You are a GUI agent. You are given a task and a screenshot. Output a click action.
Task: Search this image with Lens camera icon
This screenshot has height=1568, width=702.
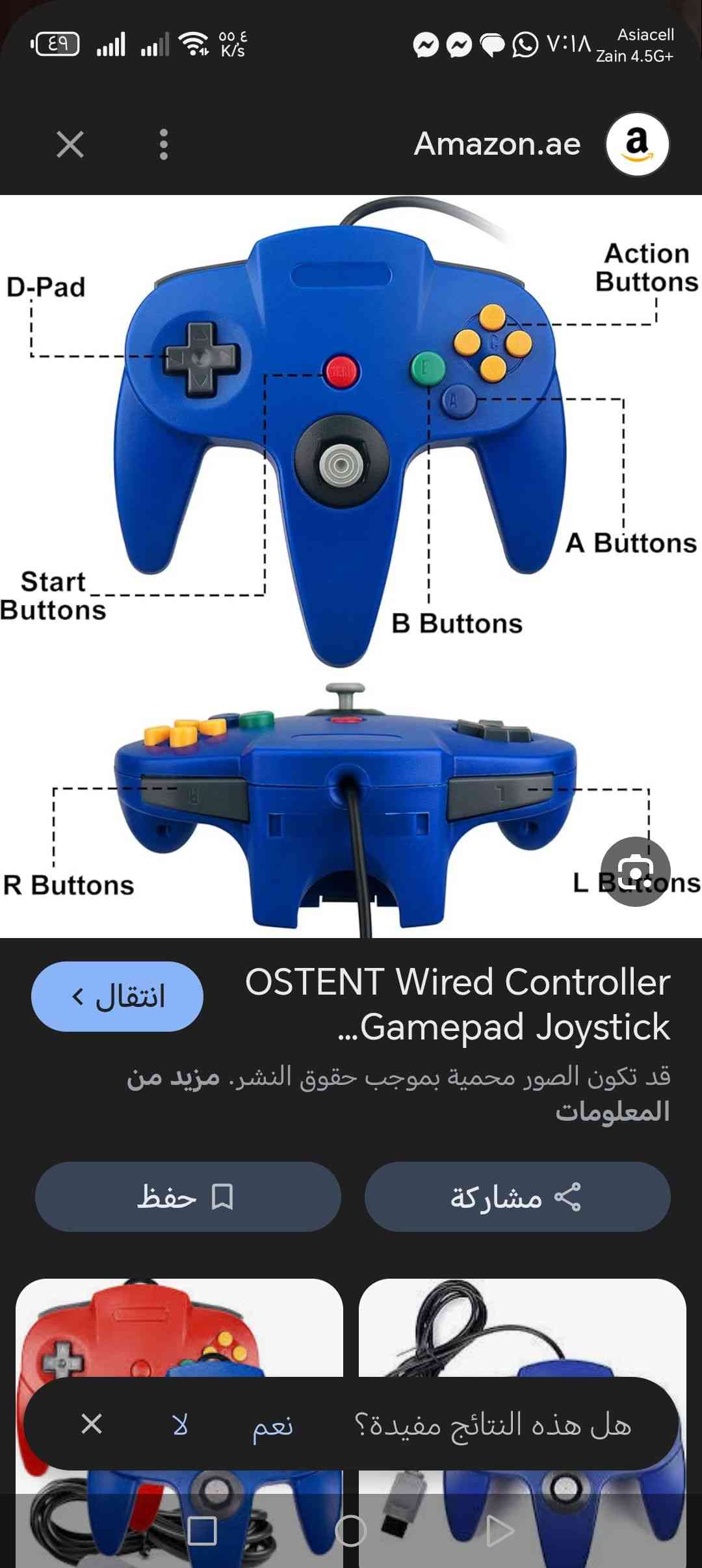pyautogui.click(x=635, y=871)
